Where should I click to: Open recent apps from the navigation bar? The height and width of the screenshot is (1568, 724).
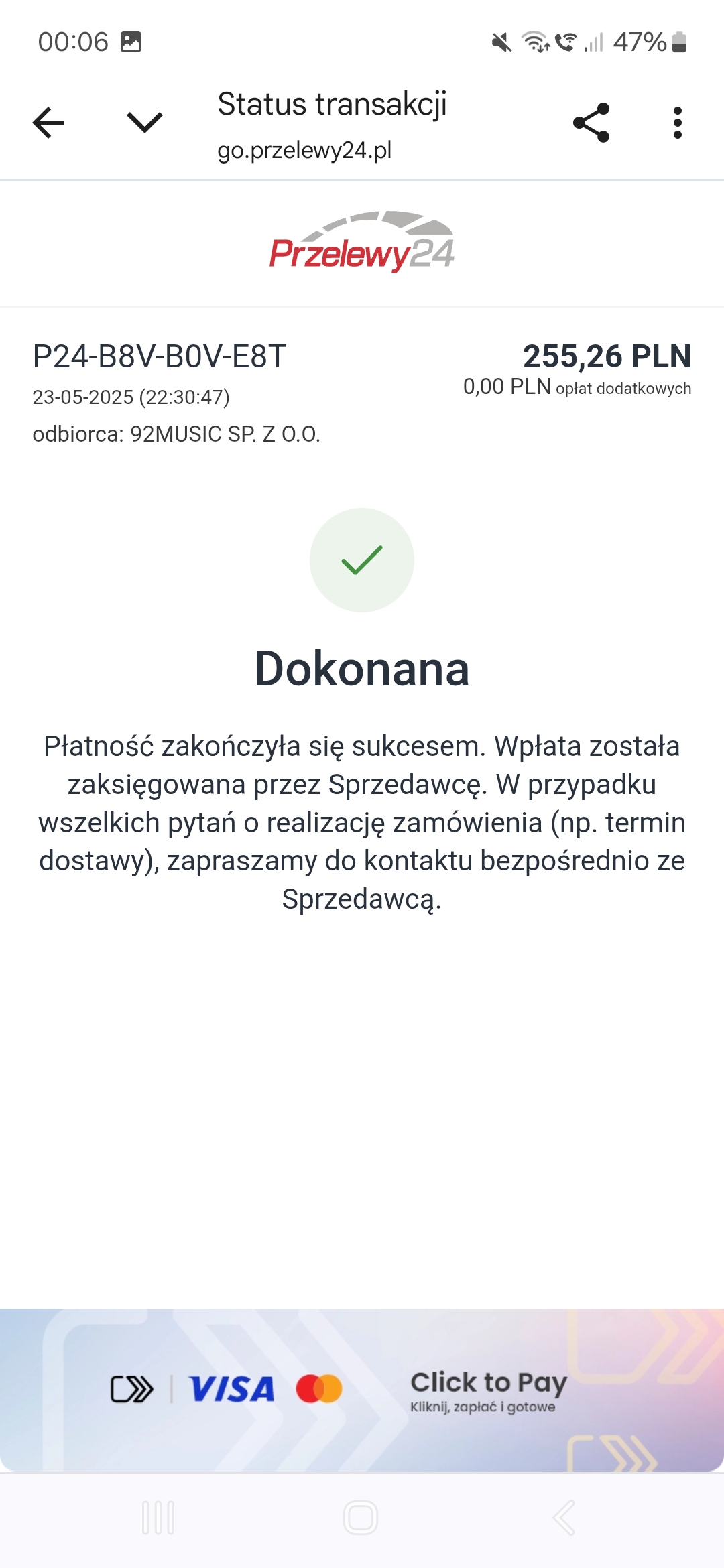point(158,1518)
